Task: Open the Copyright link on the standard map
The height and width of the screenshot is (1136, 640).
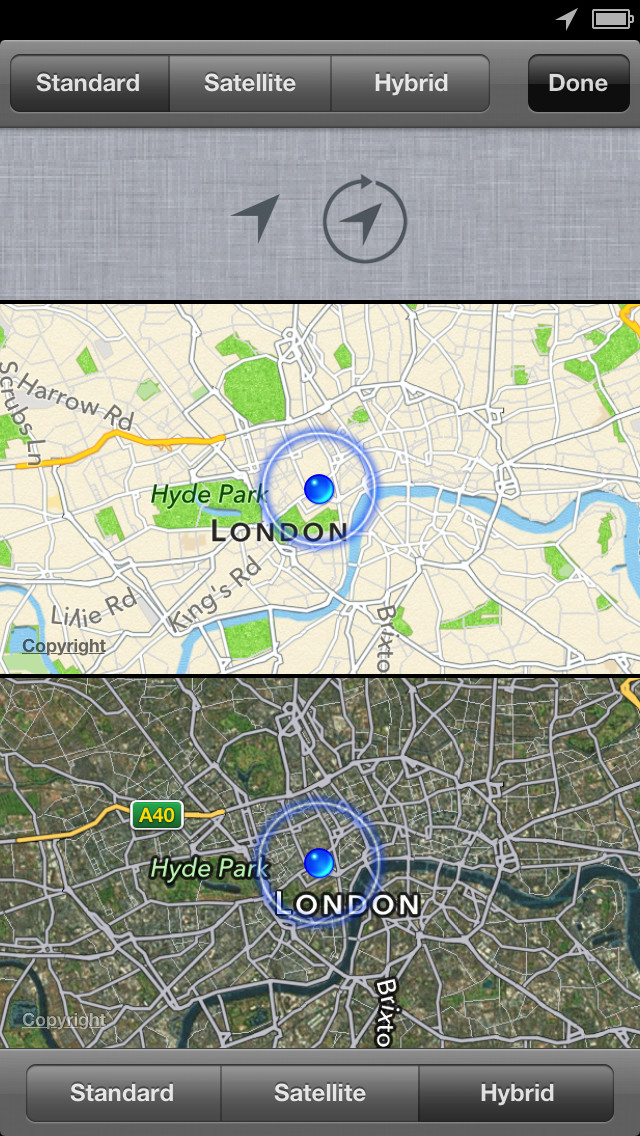Action: coord(64,646)
